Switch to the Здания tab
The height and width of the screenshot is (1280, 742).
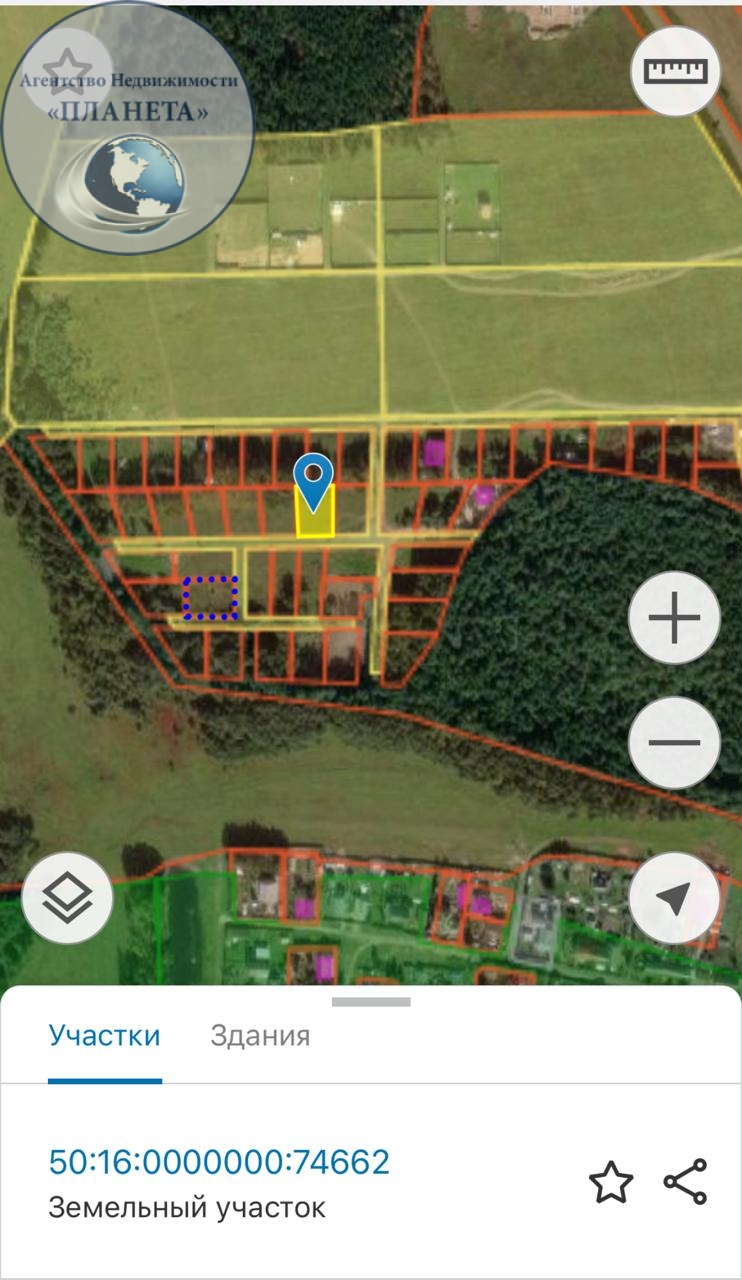(260, 1036)
